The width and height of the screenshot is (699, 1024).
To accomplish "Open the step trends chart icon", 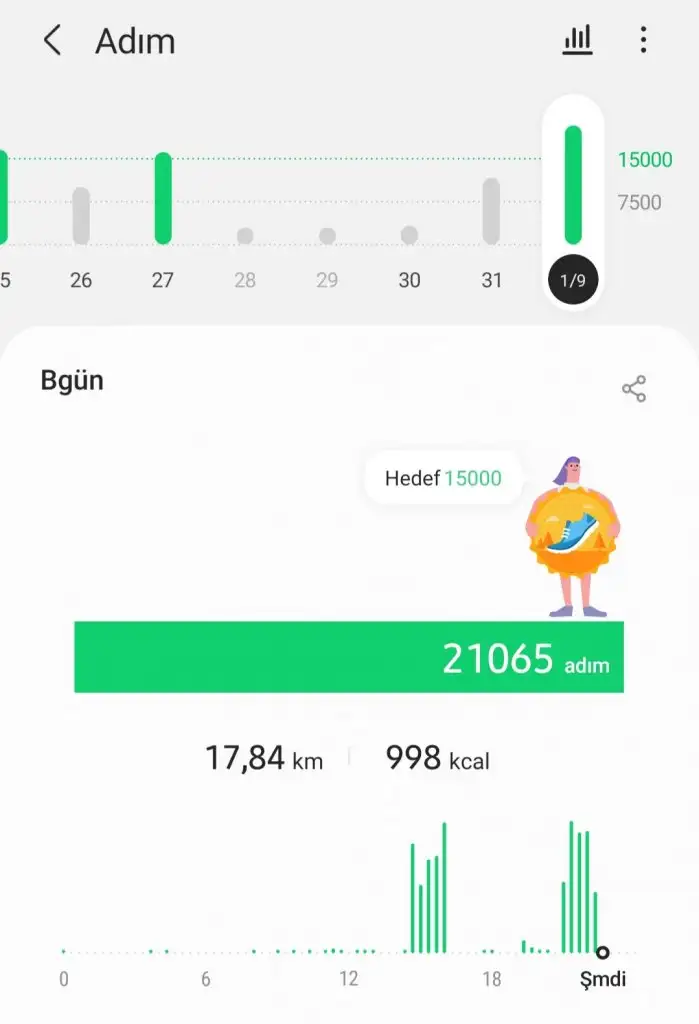I will point(577,40).
